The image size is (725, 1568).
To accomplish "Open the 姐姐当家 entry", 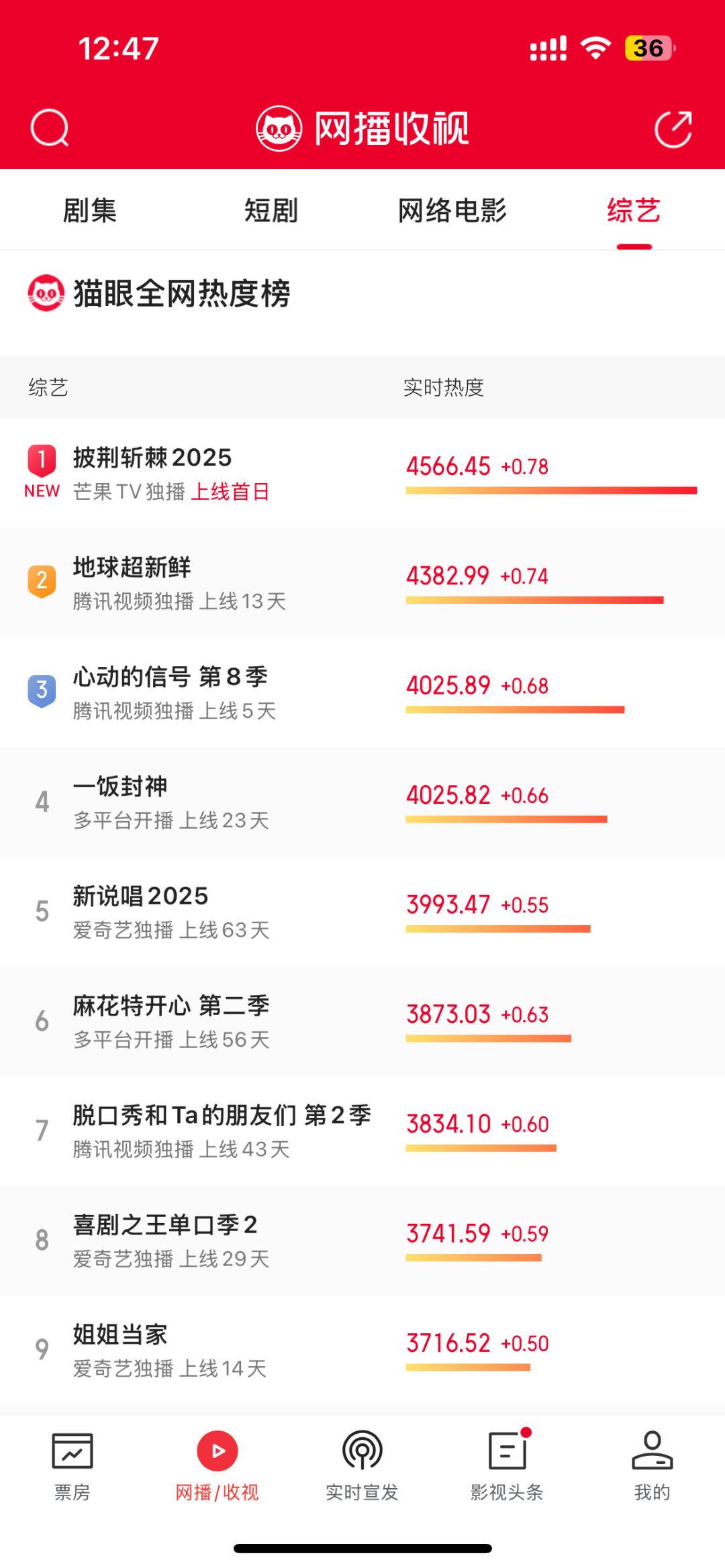I will 120,1335.
